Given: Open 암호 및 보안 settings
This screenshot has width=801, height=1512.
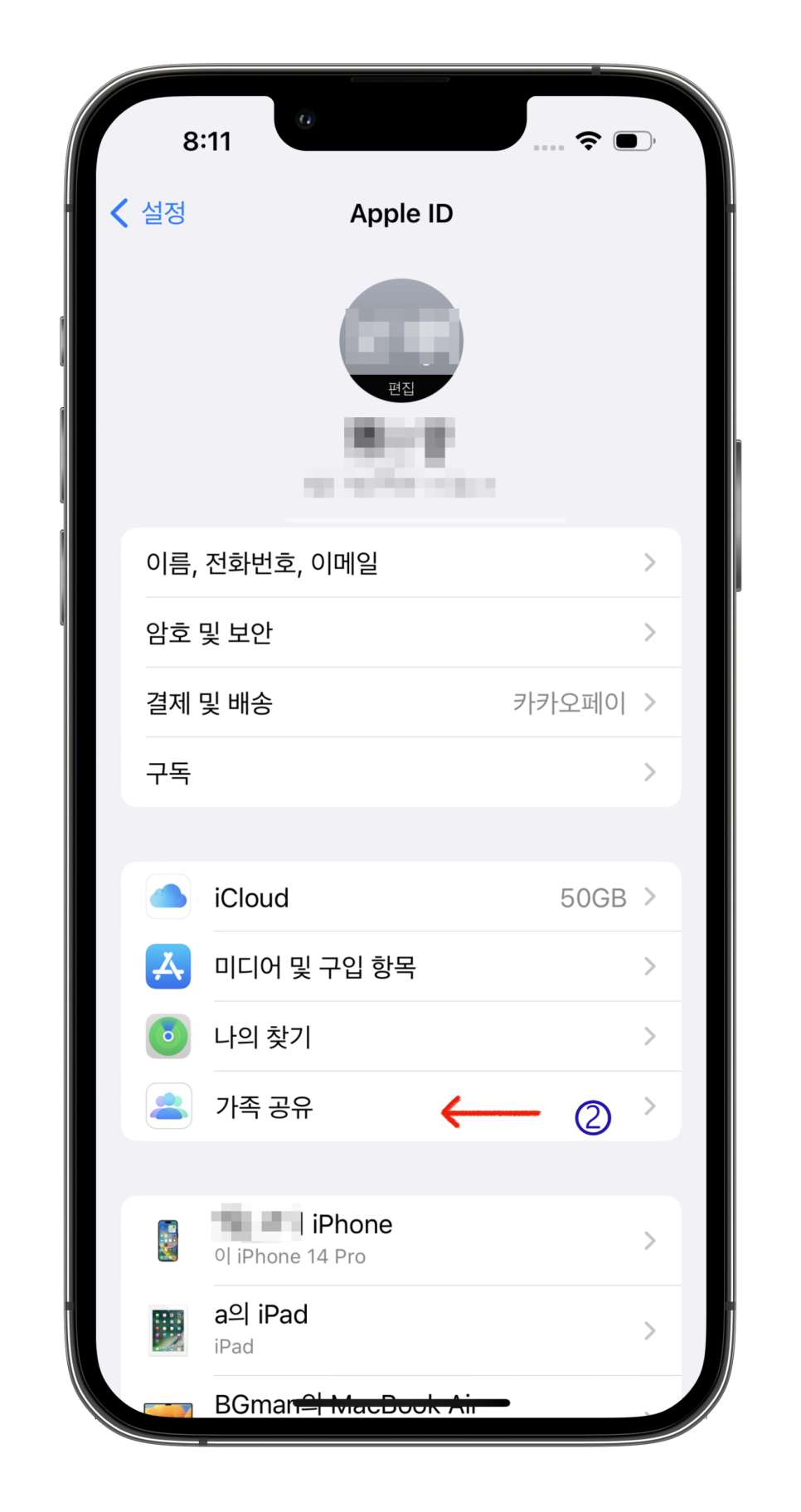Looking at the screenshot, I should click(400, 633).
